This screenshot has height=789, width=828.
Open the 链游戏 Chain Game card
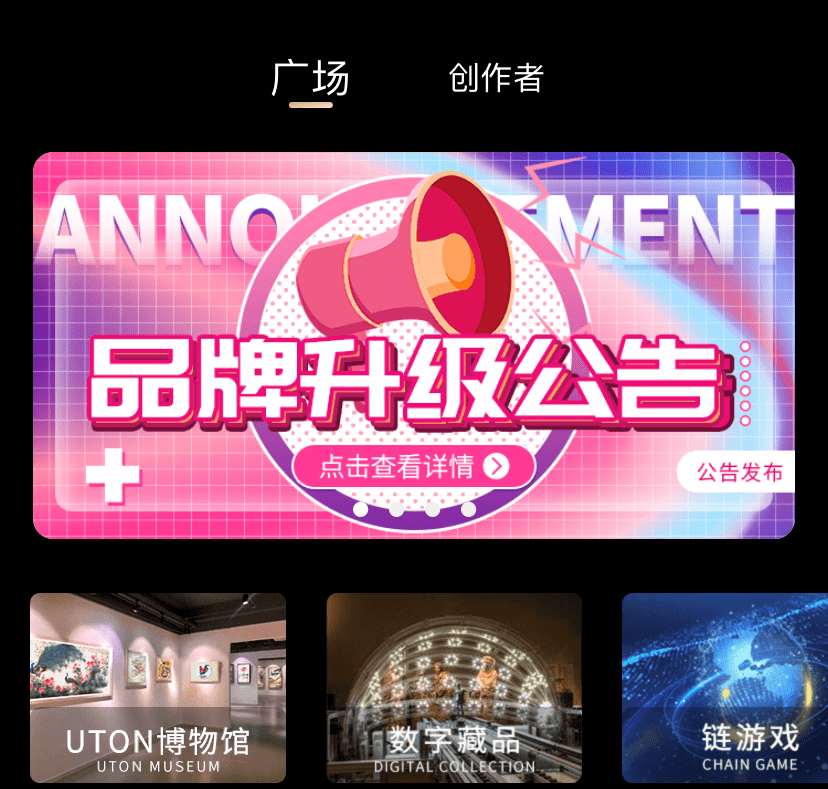[725, 688]
